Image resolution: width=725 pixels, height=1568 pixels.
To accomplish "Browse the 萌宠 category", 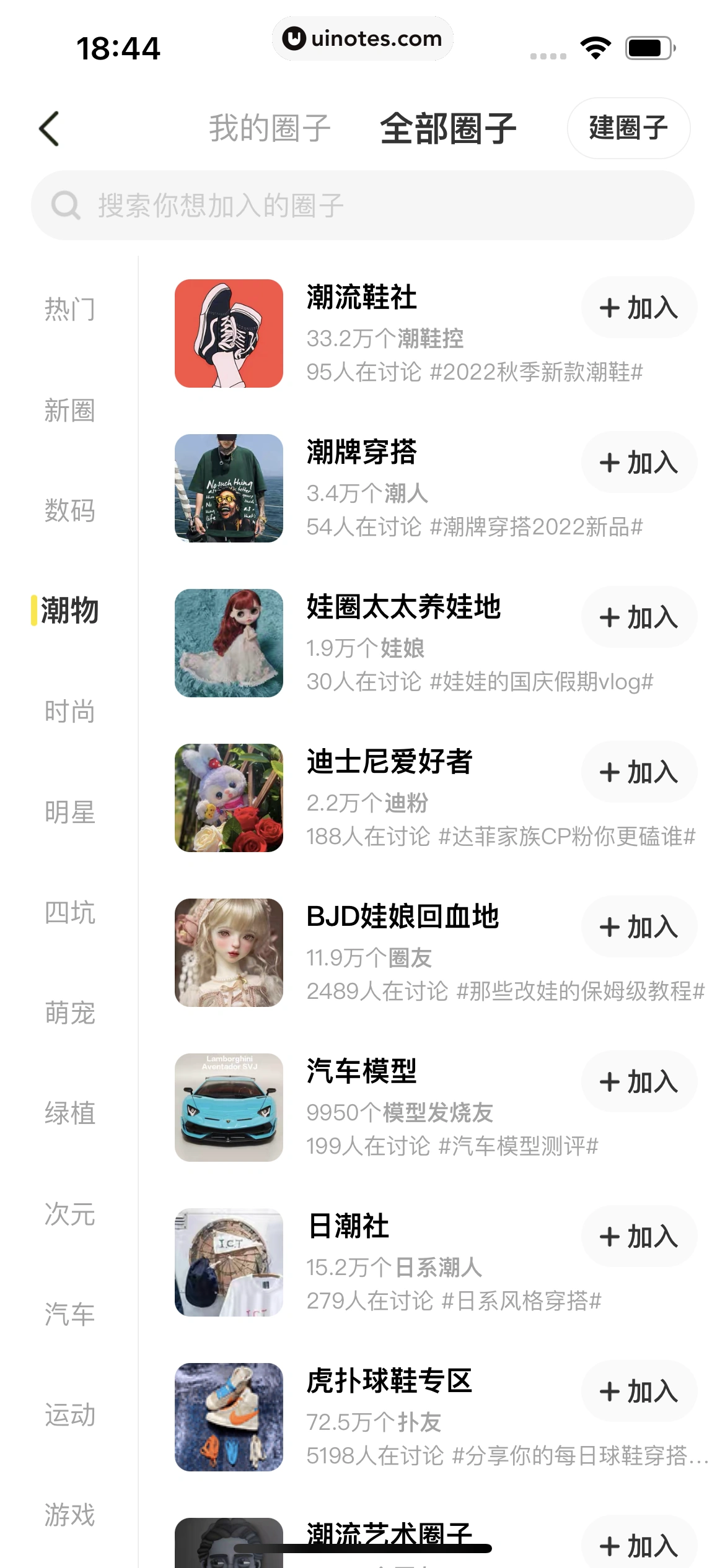I will 69,1013.
